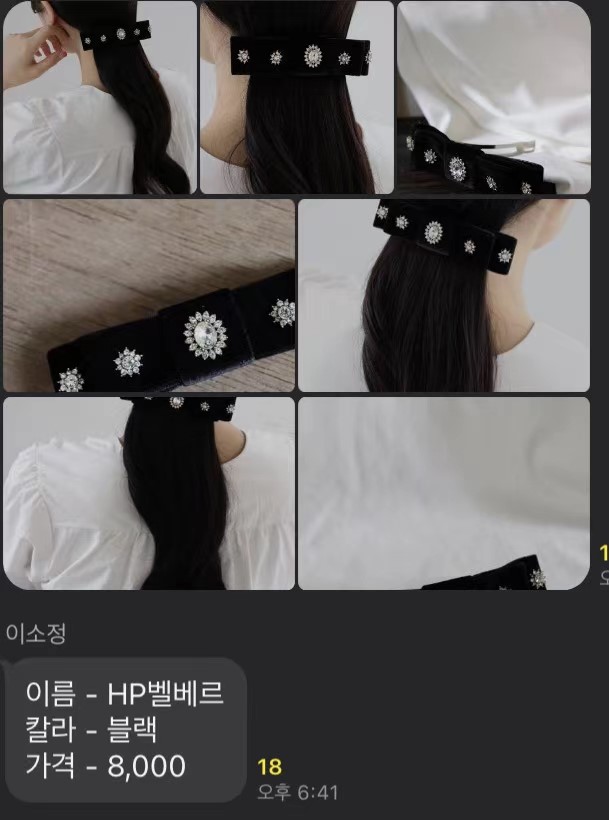View the photo of the barrette beside a metal clip
Image resolution: width=609 pixels, height=820 pixels.
coord(493,97)
